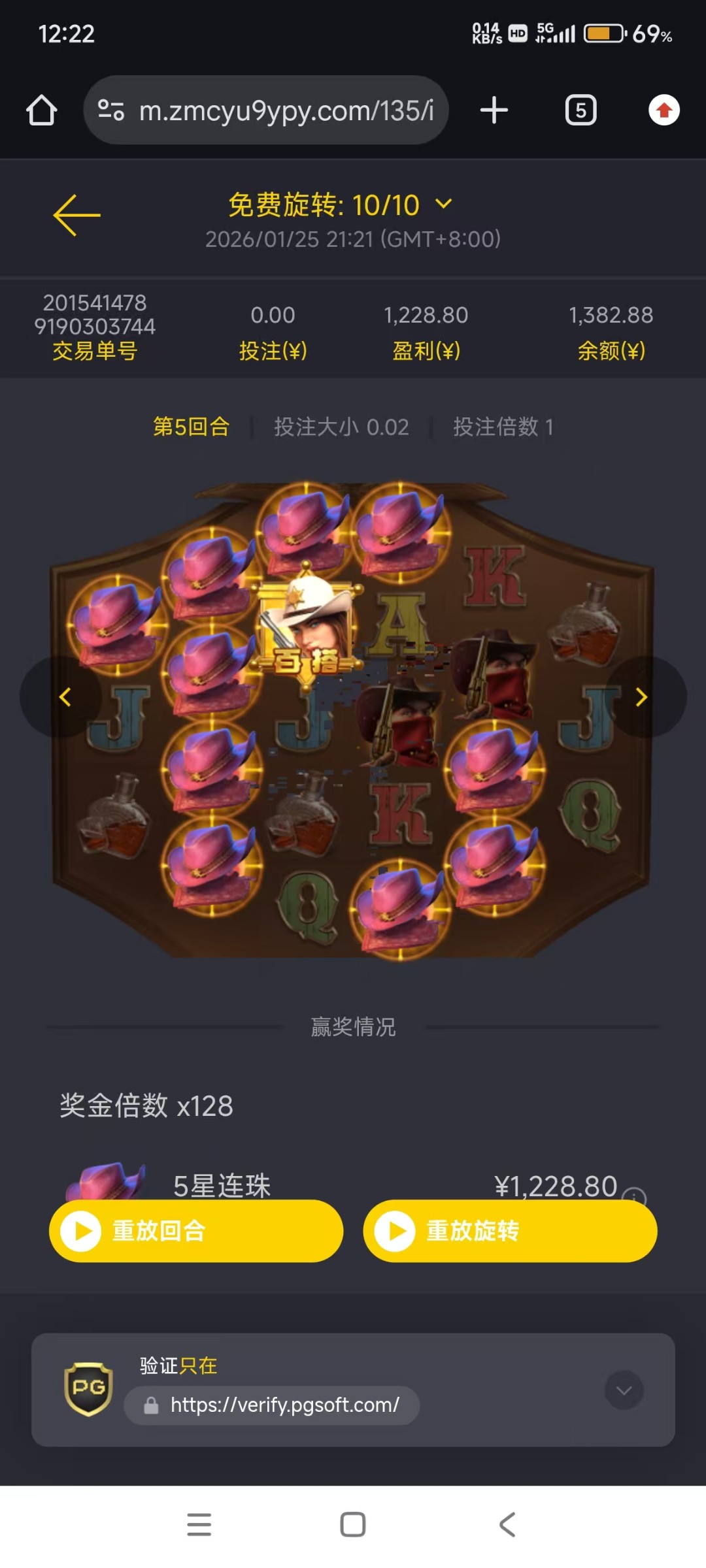Tap the browser update arrow icon
Image resolution: width=706 pixels, height=1568 pixels.
(x=664, y=110)
